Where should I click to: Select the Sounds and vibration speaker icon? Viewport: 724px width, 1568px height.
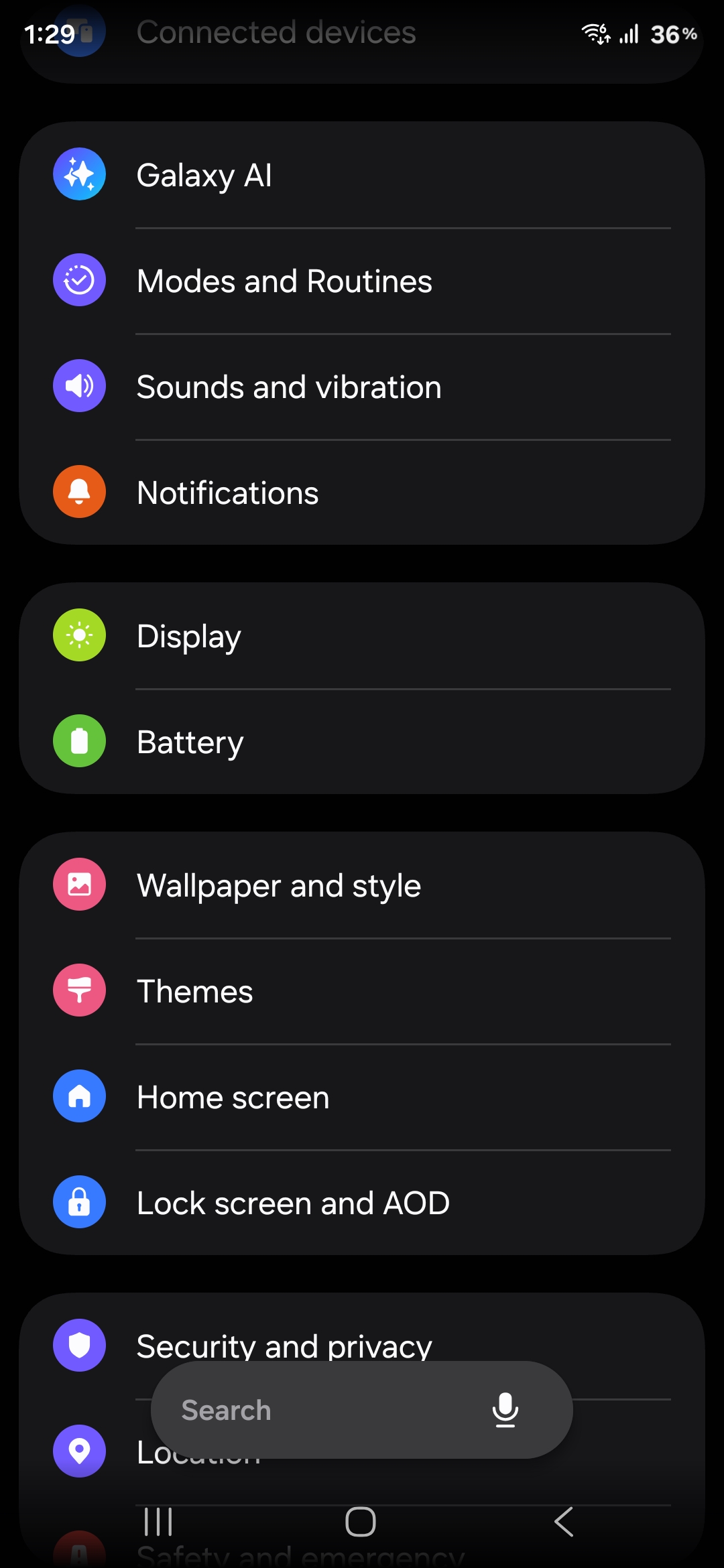(79, 386)
